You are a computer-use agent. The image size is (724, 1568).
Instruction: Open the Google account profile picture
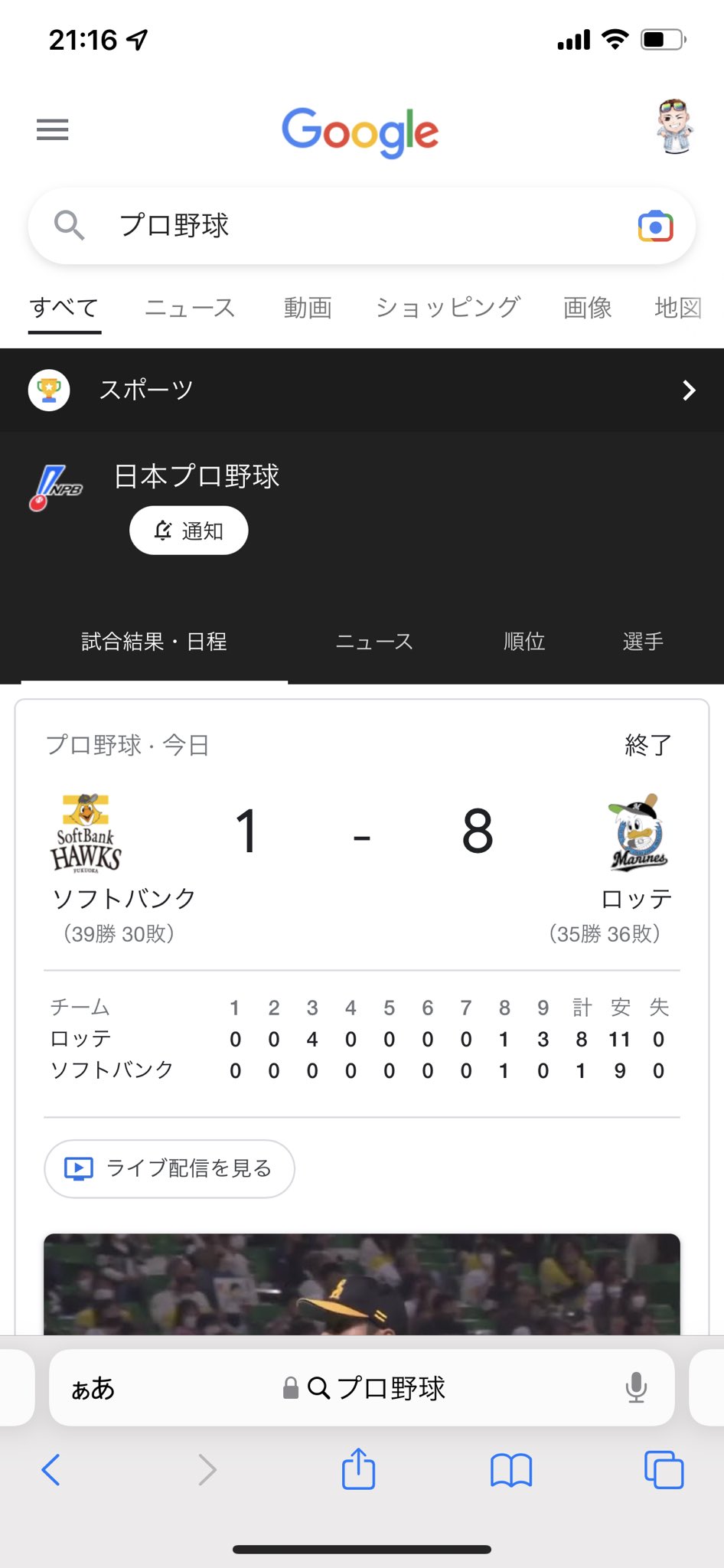[674, 128]
